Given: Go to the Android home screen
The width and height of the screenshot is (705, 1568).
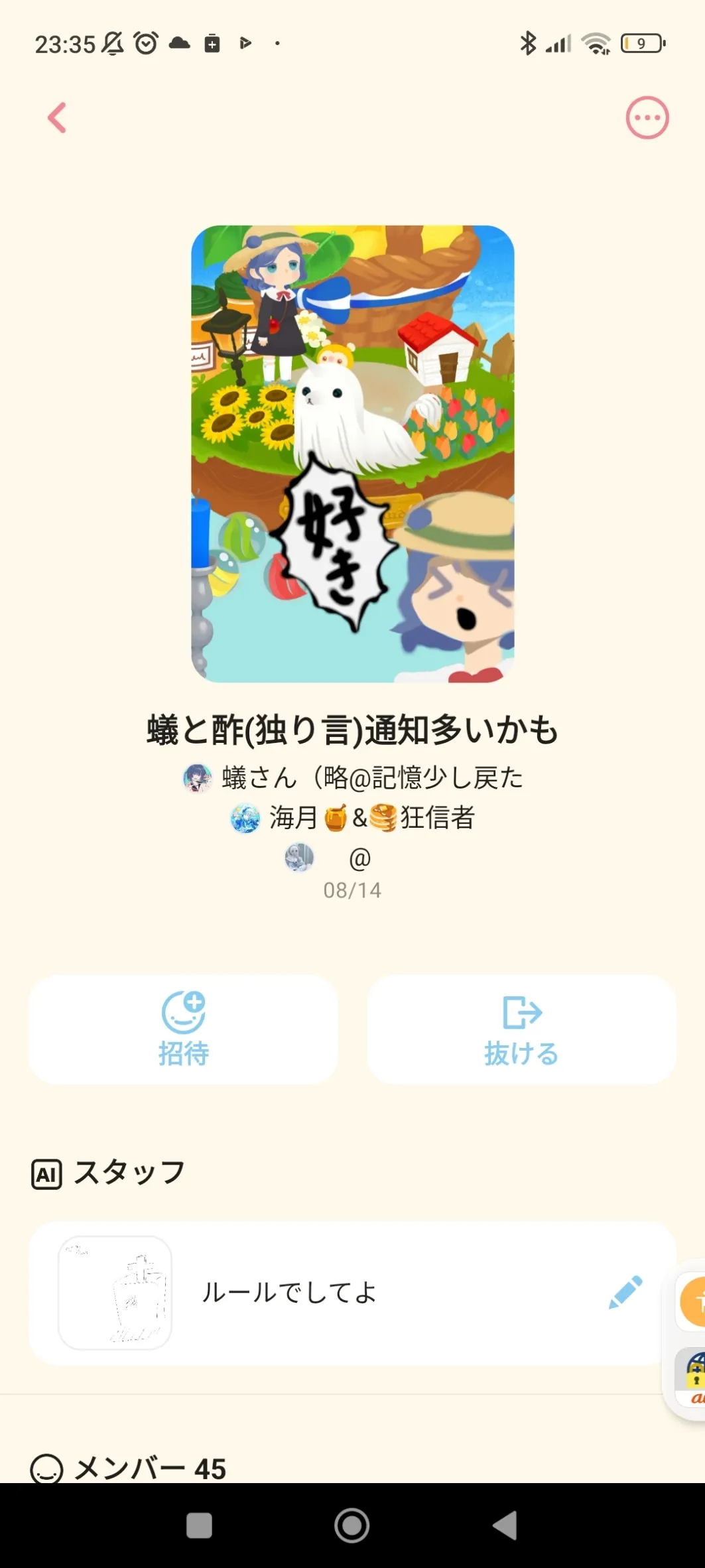Looking at the screenshot, I should click(x=352, y=1526).
